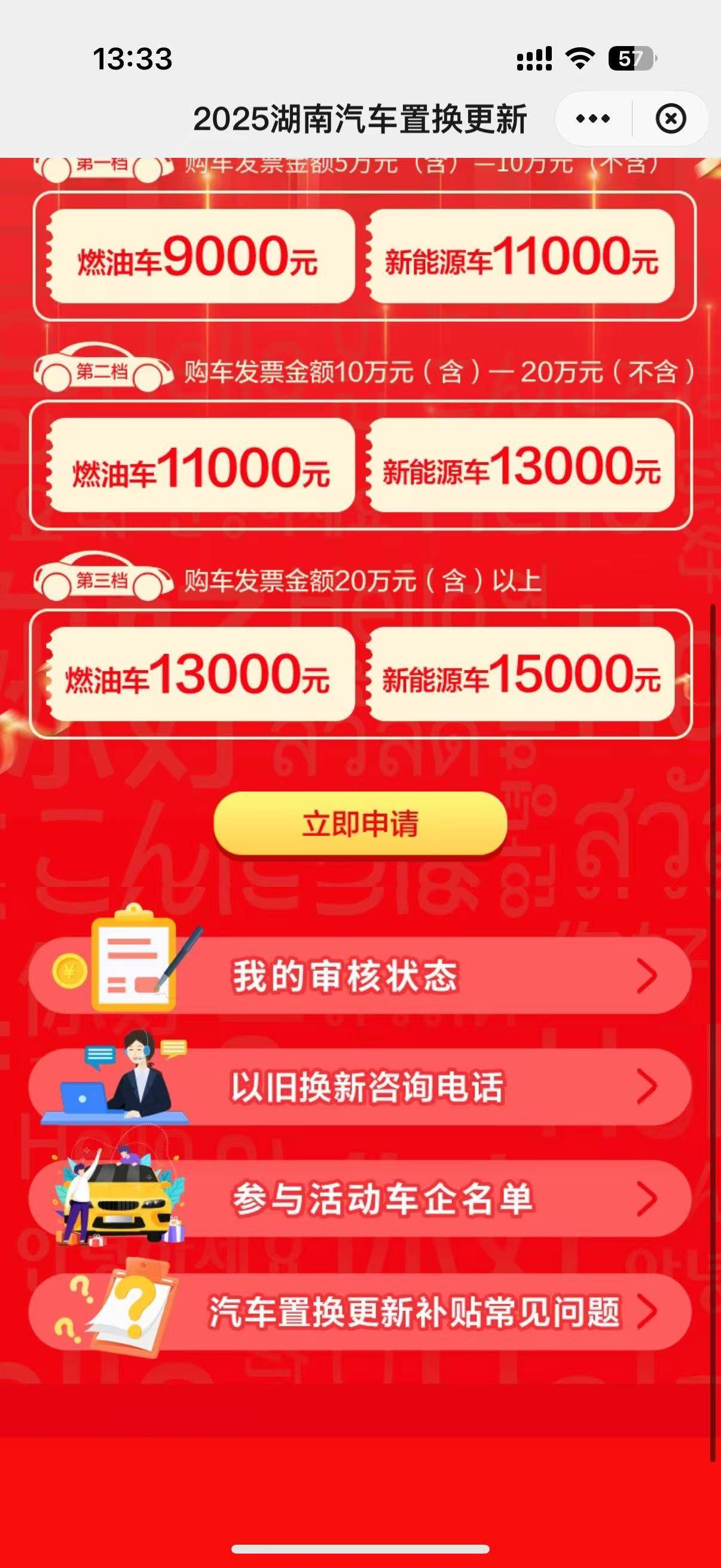Image resolution: width=721 pixels, height=1568 pixels.
Task: Open 汽车置换更新补贴常见问题 FAQ
Action: (x=360, y=1311)
